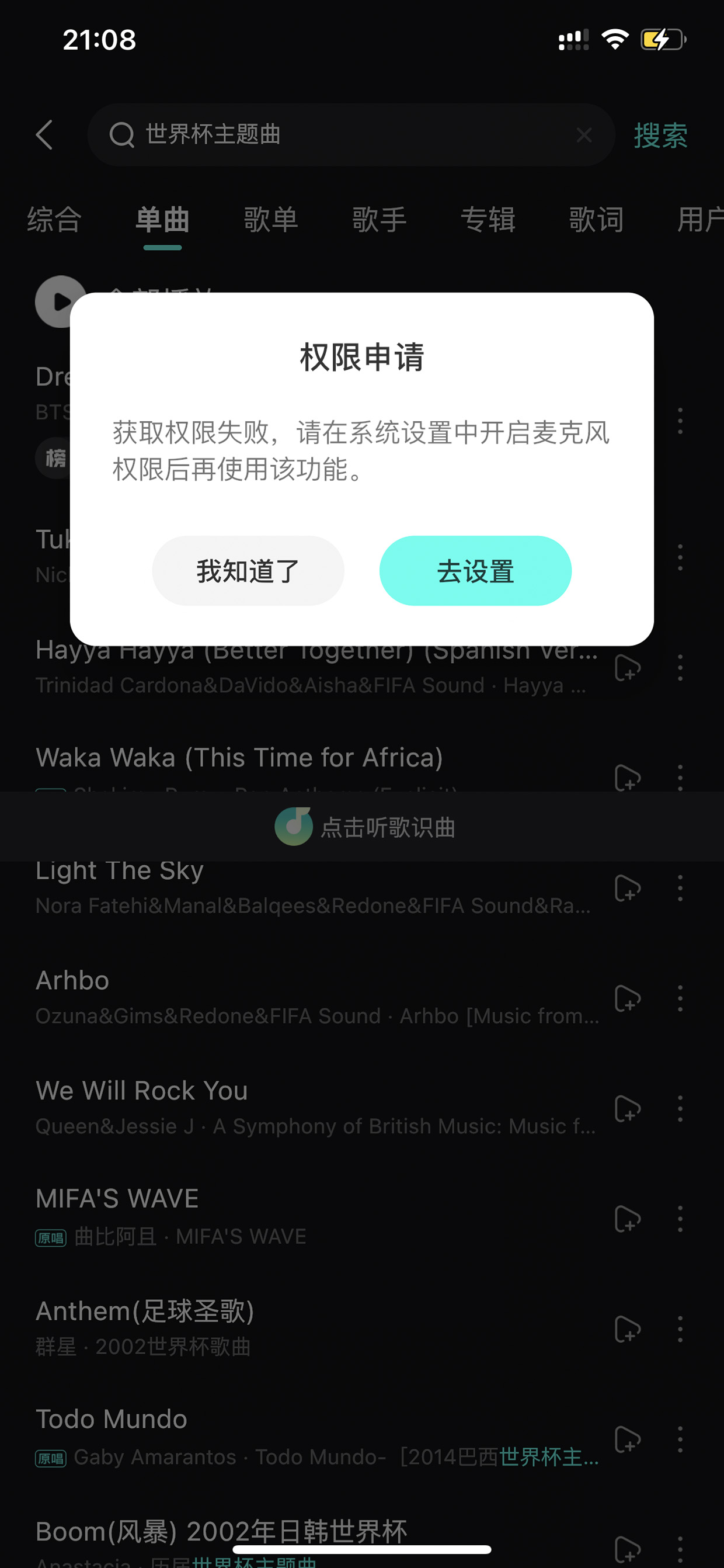Switch to the 歌单 tab

[271, 219]
